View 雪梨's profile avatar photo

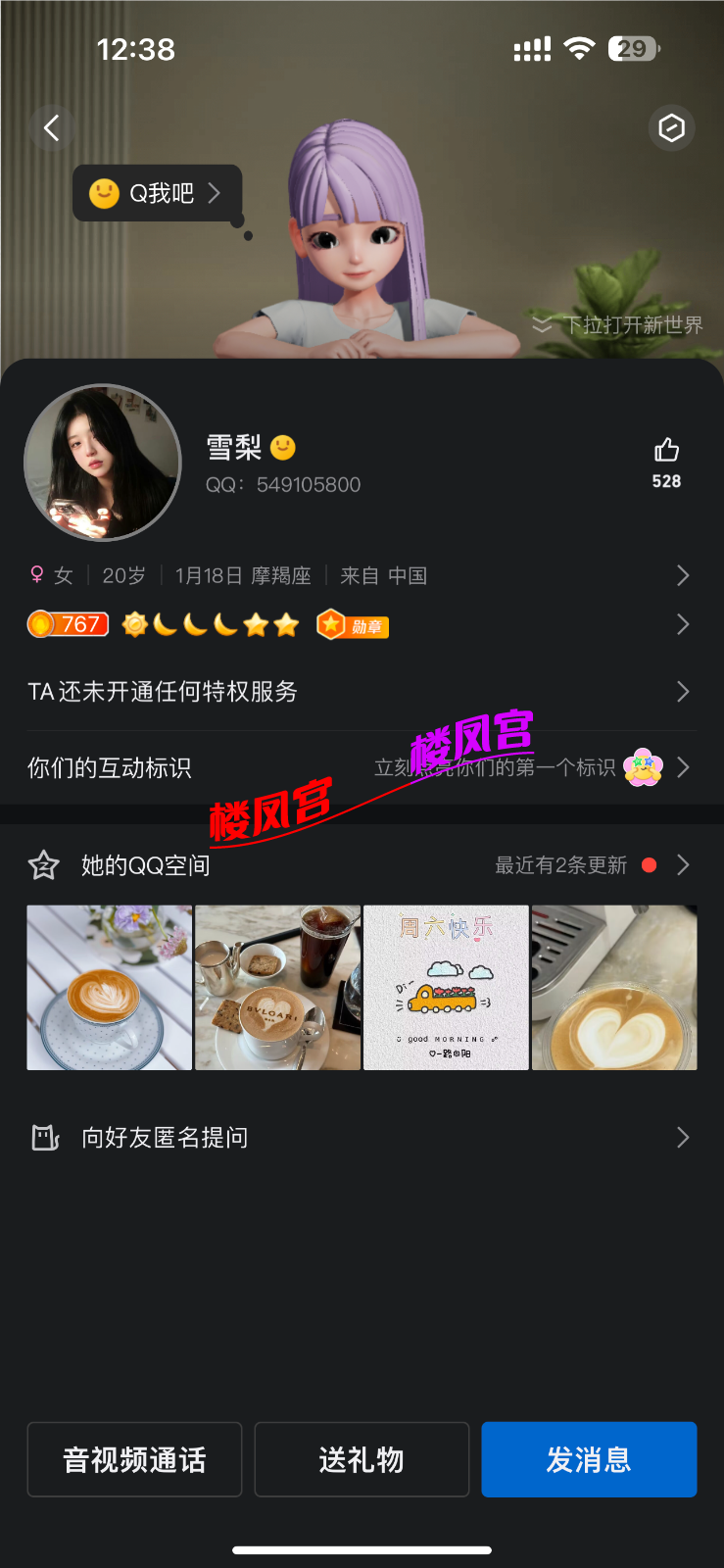pyautogui.click(x=103, y=463)
